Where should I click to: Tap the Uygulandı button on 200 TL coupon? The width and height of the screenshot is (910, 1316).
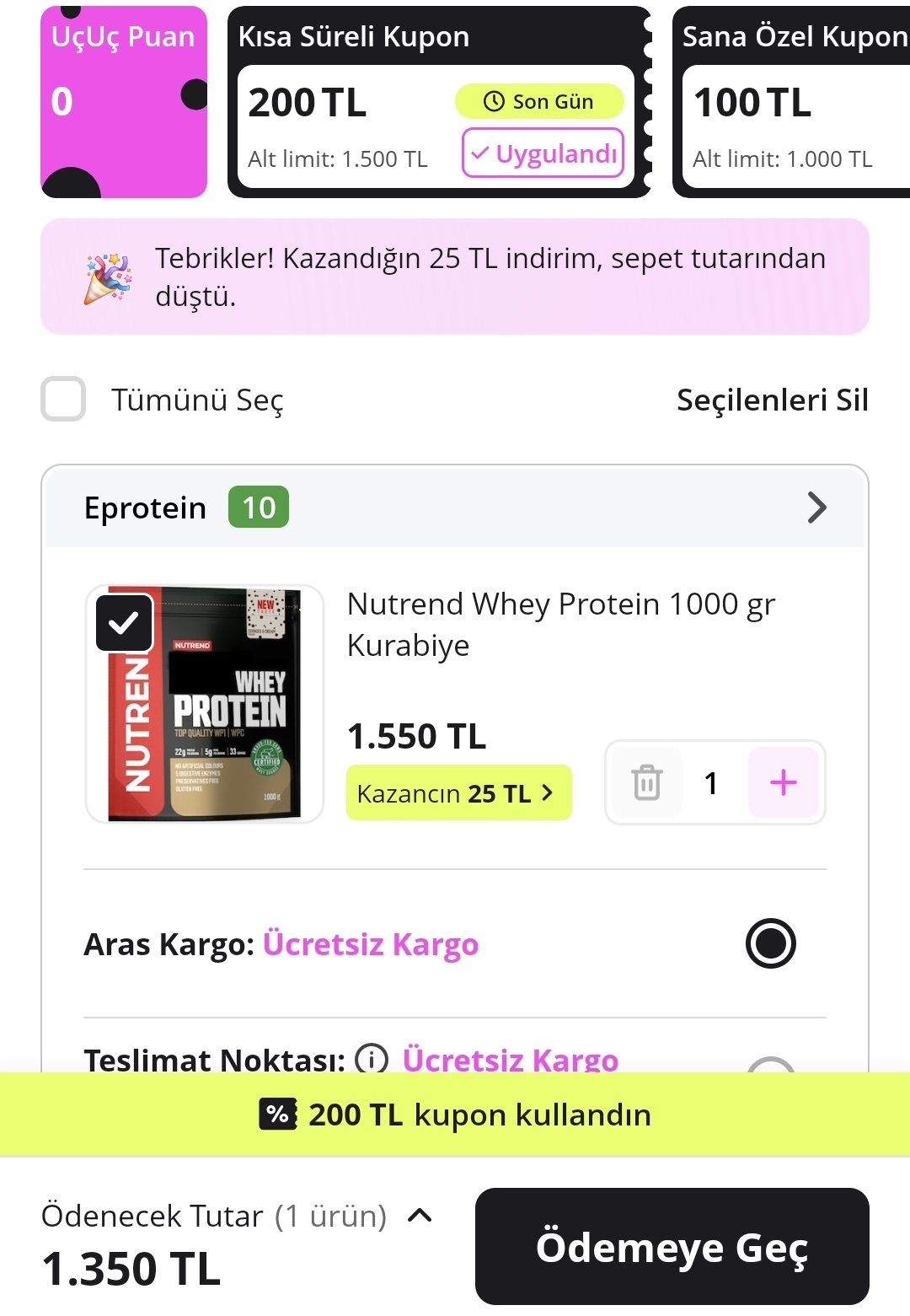tap(543, 153)
